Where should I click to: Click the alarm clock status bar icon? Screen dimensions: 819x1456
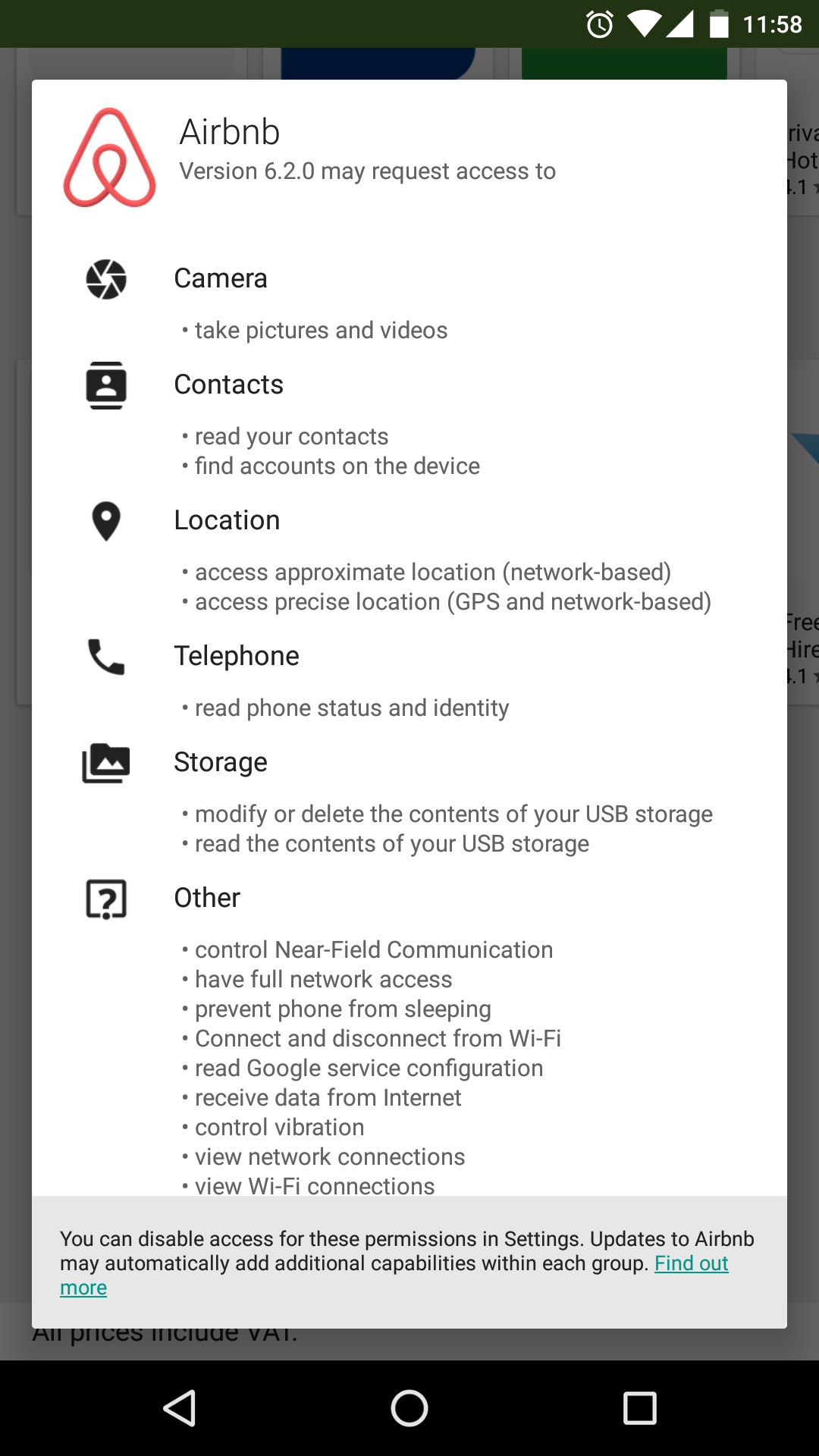click(x=598, y=24)
